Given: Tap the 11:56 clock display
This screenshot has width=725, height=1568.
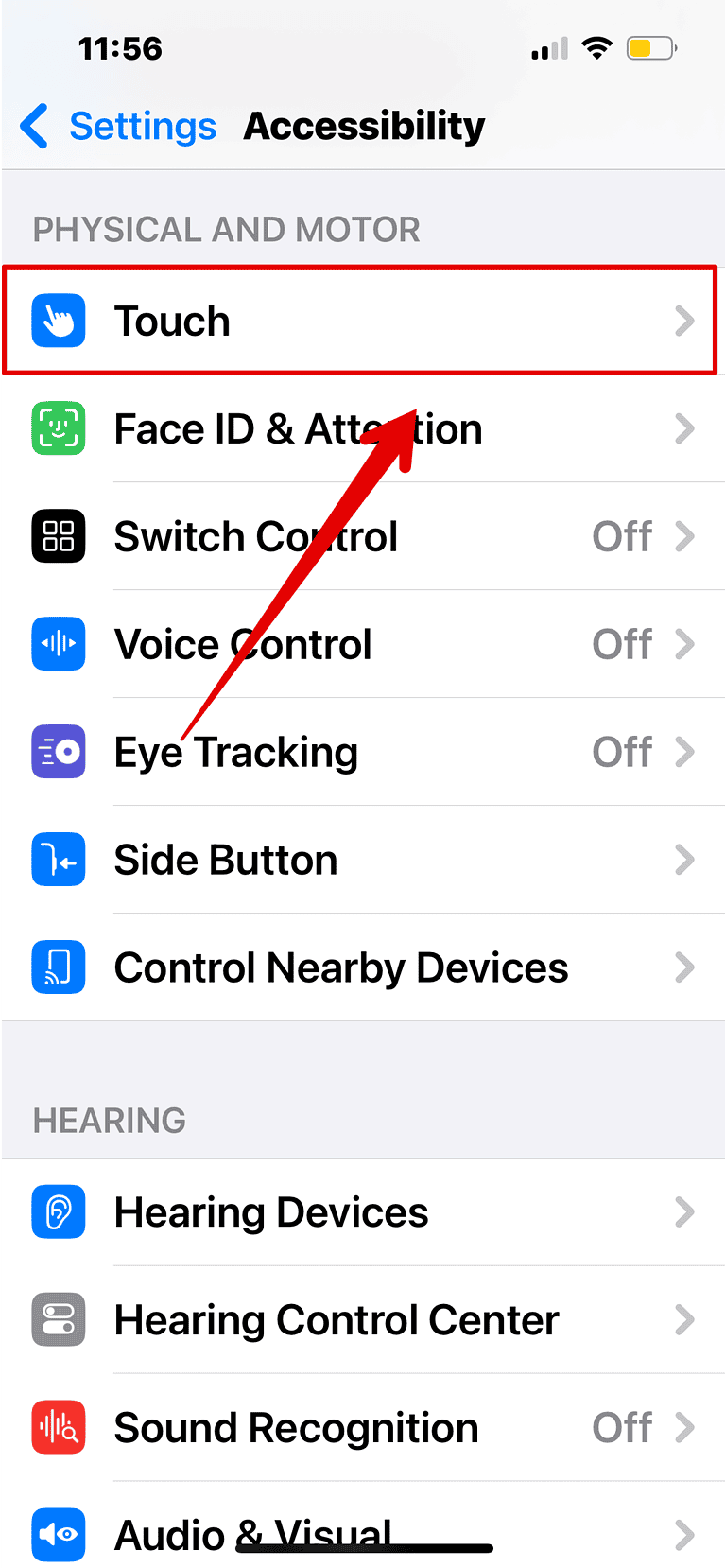Looking at the screenshot, I should pyautogui.click(x=120, y=47).
